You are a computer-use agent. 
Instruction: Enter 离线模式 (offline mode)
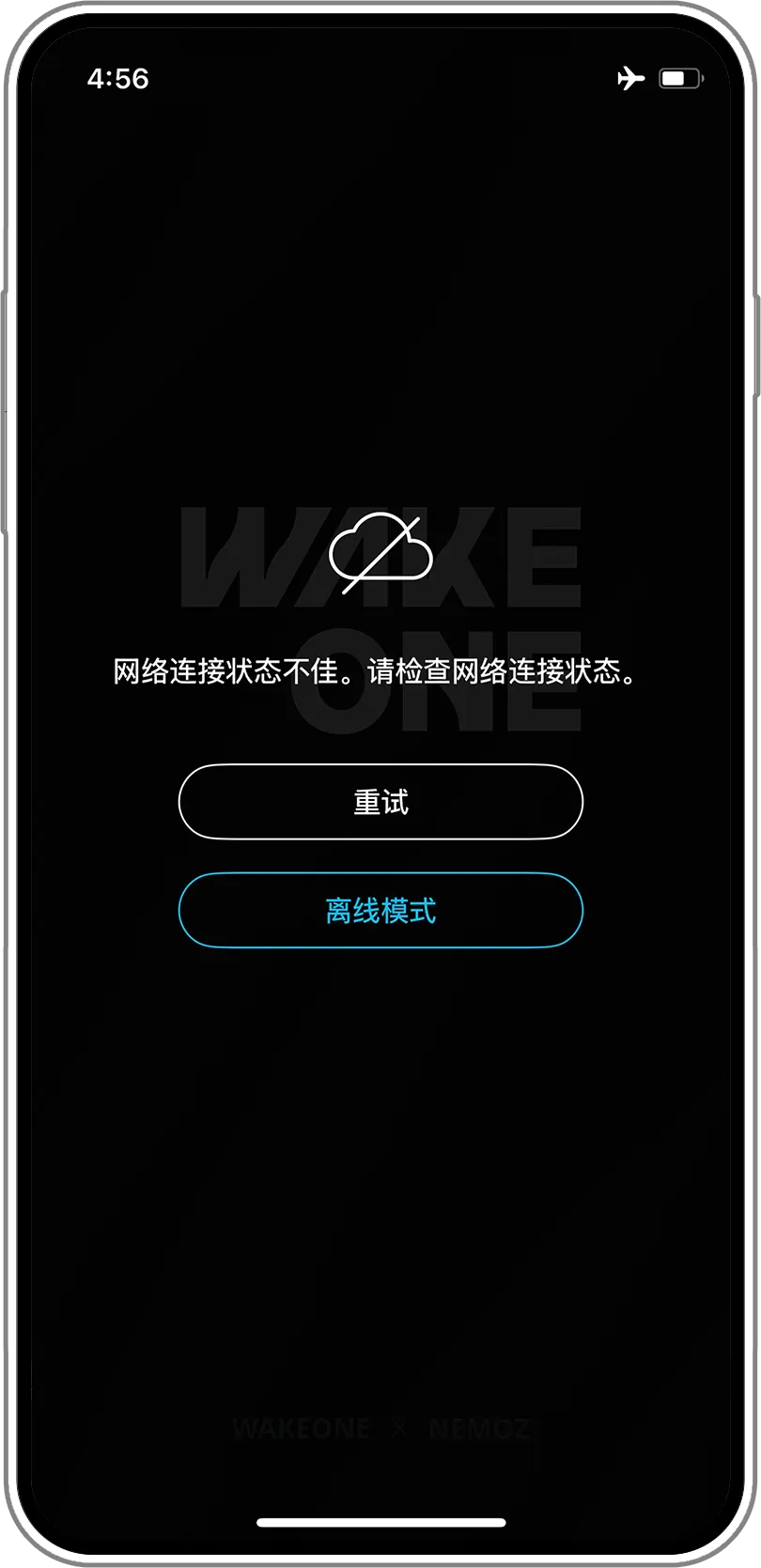(x=380, y=910)
